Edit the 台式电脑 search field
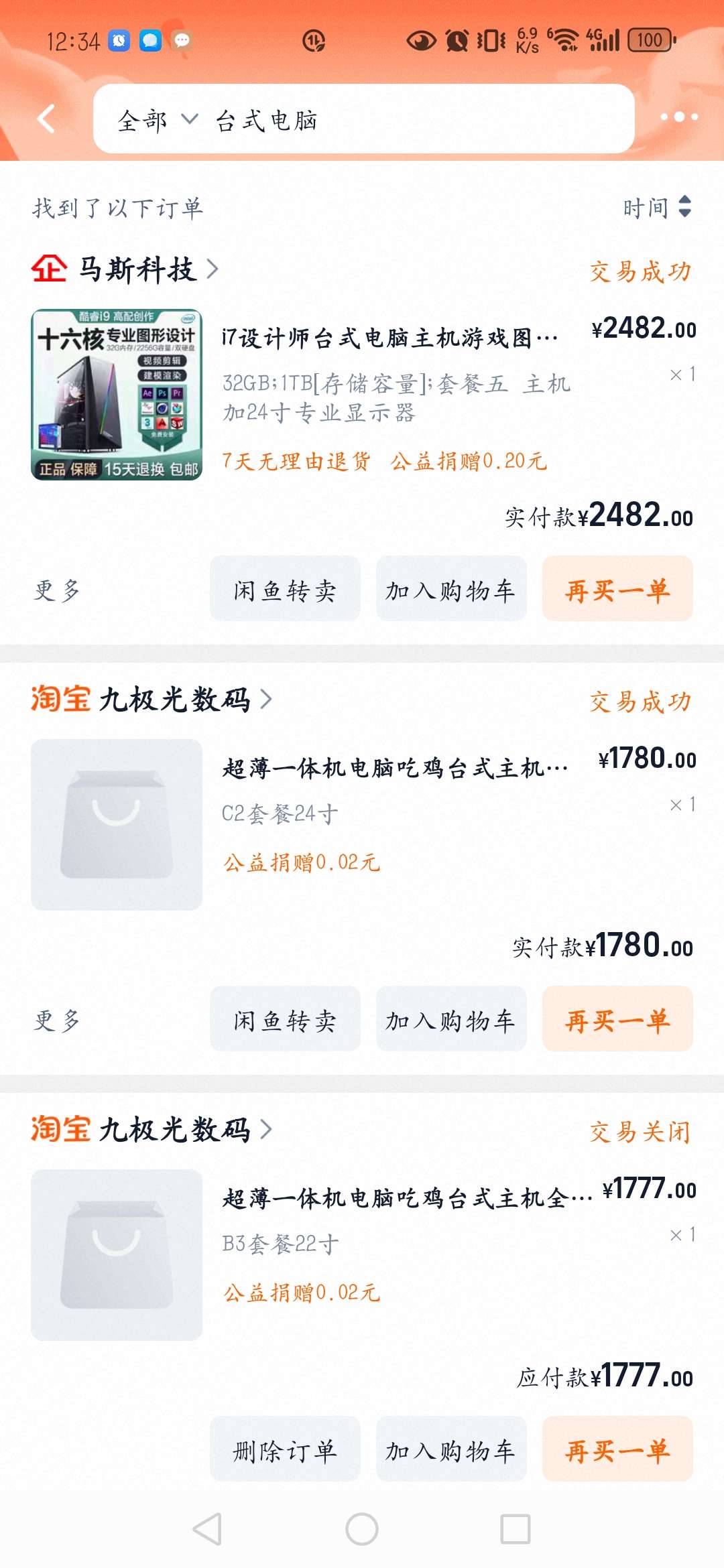The height and width of the screenshot is (1568, 724). 402,121
